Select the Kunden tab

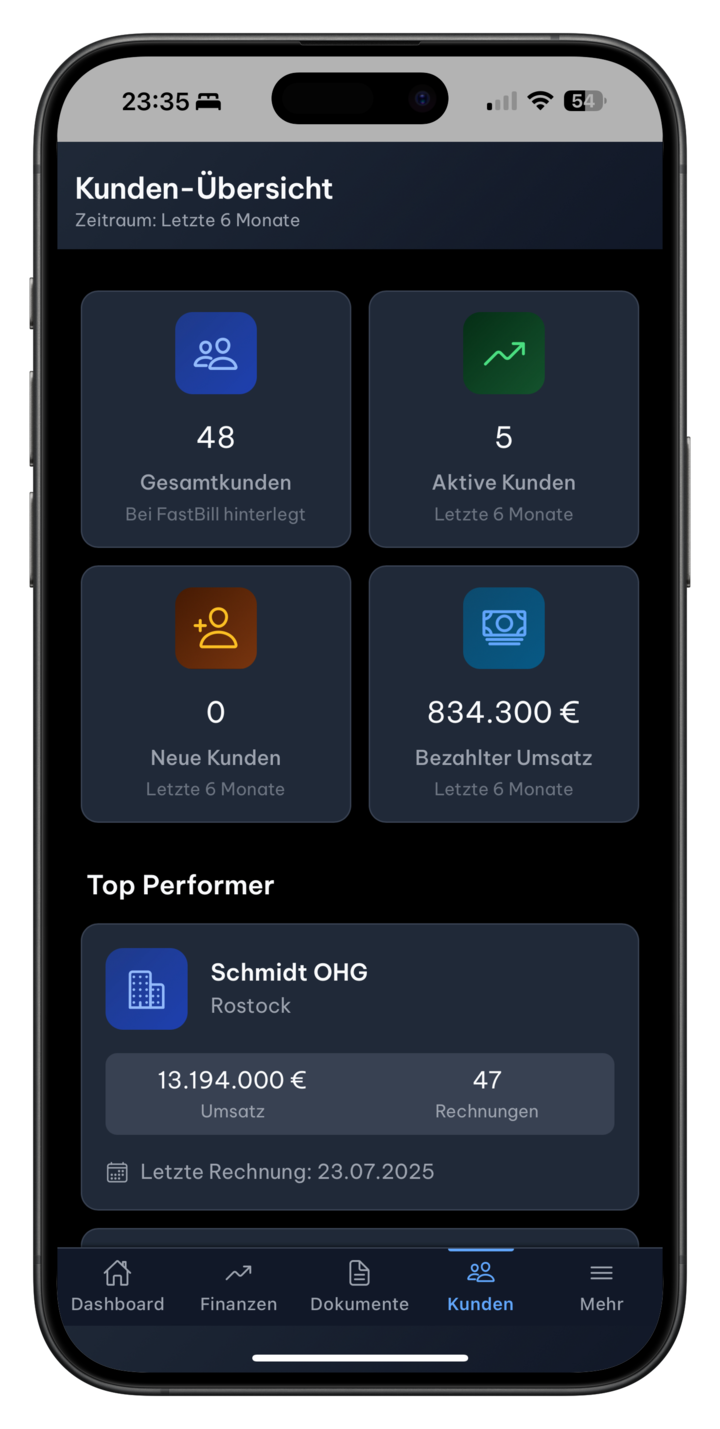click(480, 1286)
